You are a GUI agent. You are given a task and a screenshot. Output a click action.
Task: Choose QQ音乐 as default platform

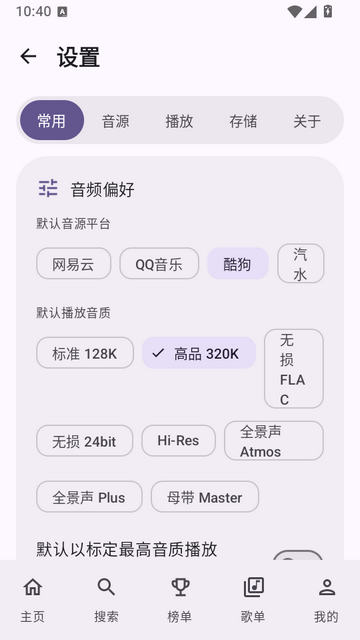tap(159, 264)
